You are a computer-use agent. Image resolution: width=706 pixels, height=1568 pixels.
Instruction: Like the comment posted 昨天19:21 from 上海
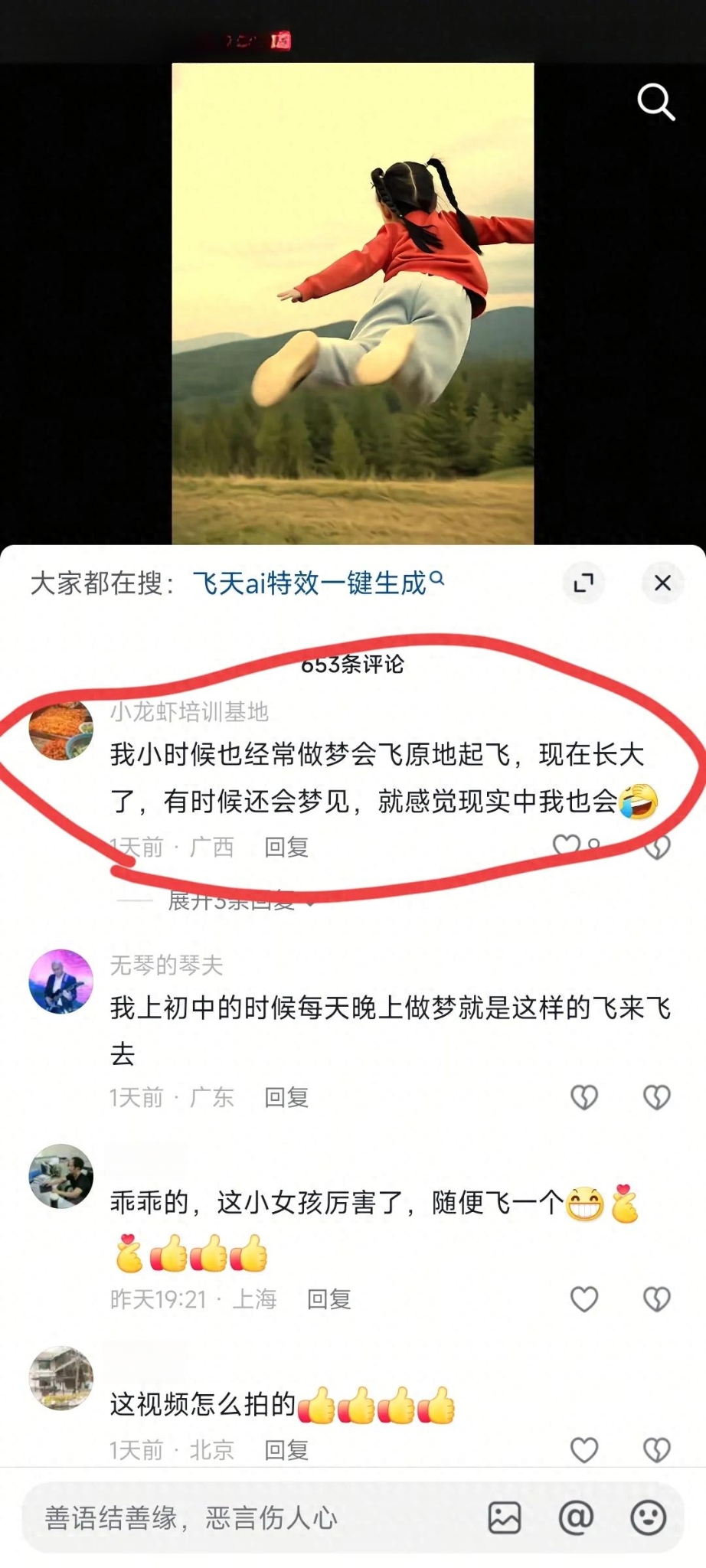click(584, 1299)
